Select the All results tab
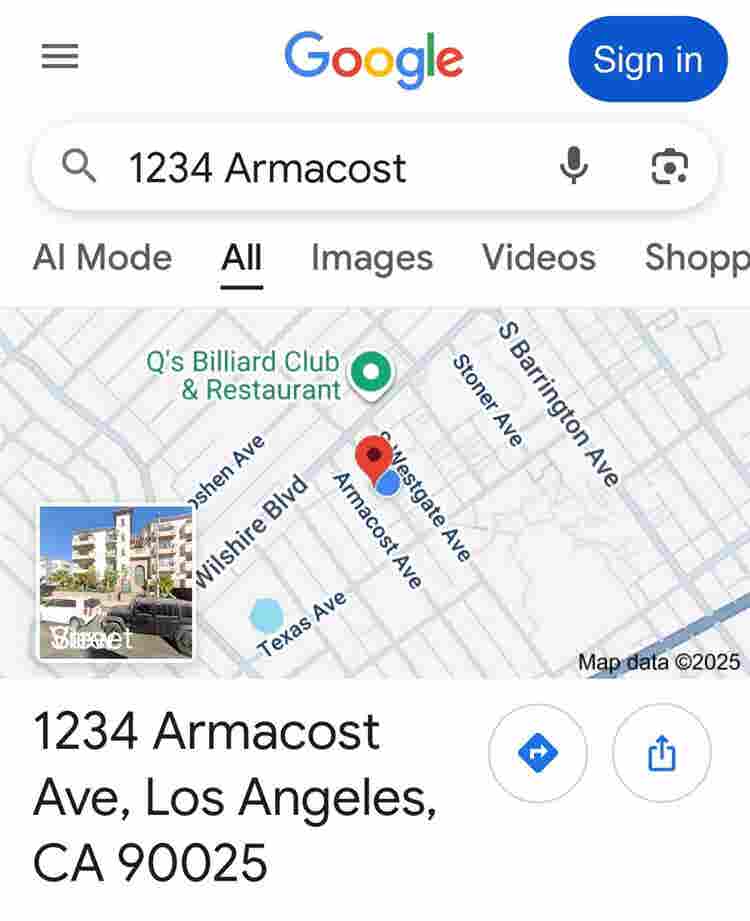The height and width of the screenshot is (921, 750). [x=242, y=258]
